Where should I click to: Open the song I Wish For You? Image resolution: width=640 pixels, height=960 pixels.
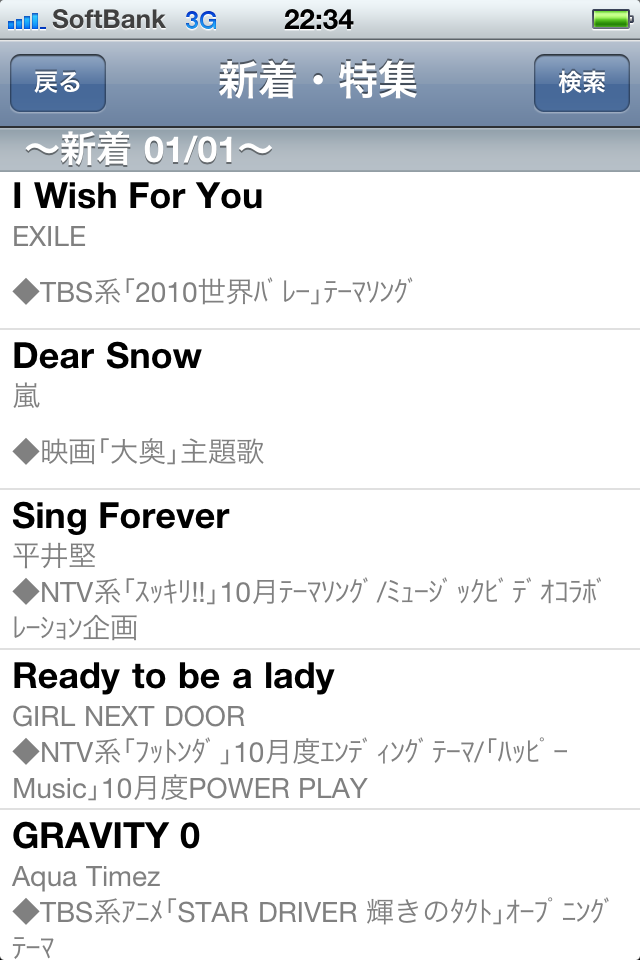coord(320,250)
